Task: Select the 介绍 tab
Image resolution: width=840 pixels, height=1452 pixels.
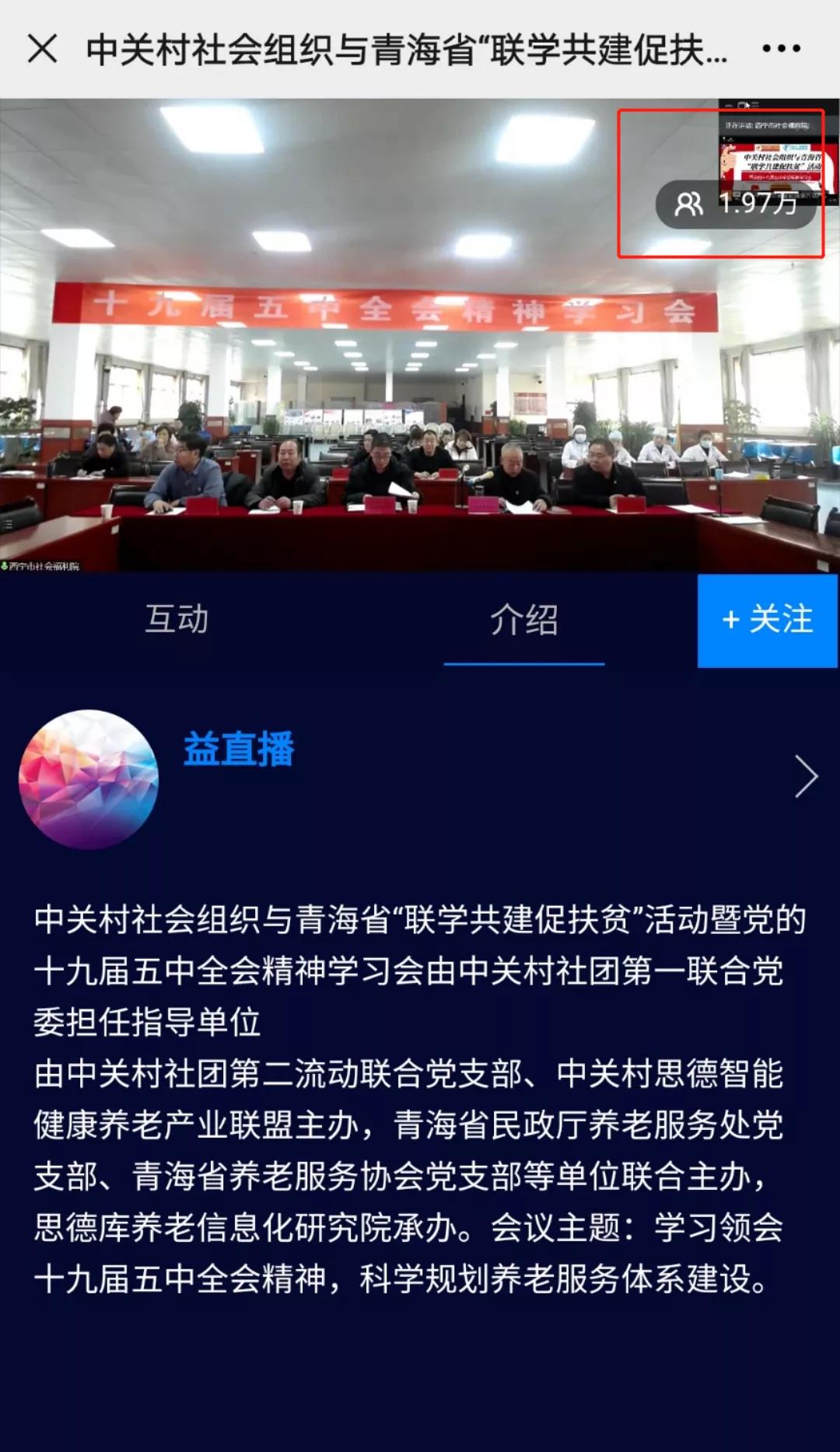Action: pyautogui.click(x=523, y=621)
